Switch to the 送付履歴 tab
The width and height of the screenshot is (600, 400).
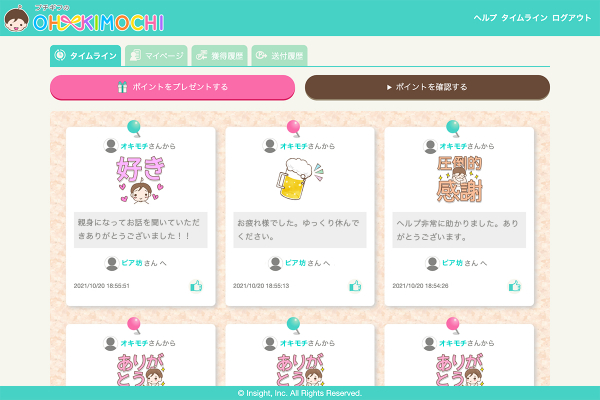tap(279, 56)
